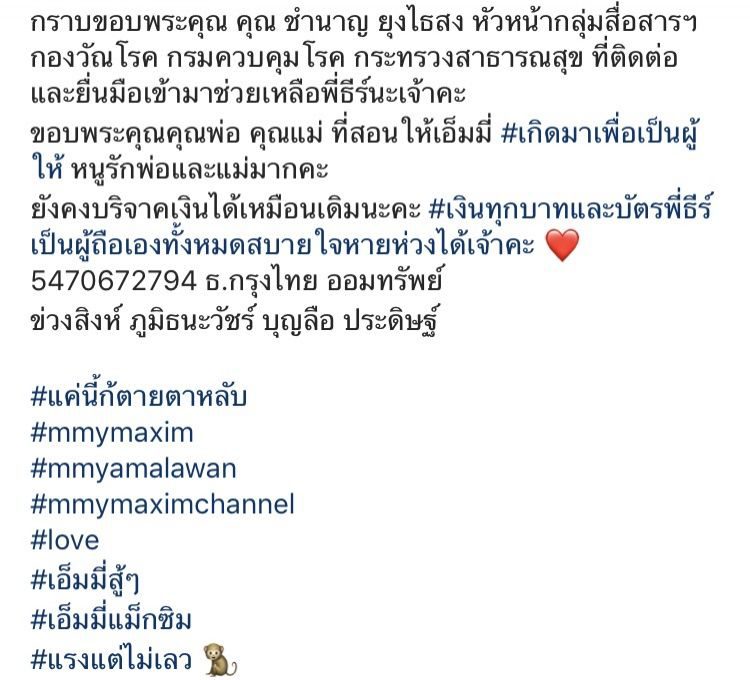This screenshot has width=750, height=680.
Task: Open the #love hashtag
Action: [x=65, y=541]
